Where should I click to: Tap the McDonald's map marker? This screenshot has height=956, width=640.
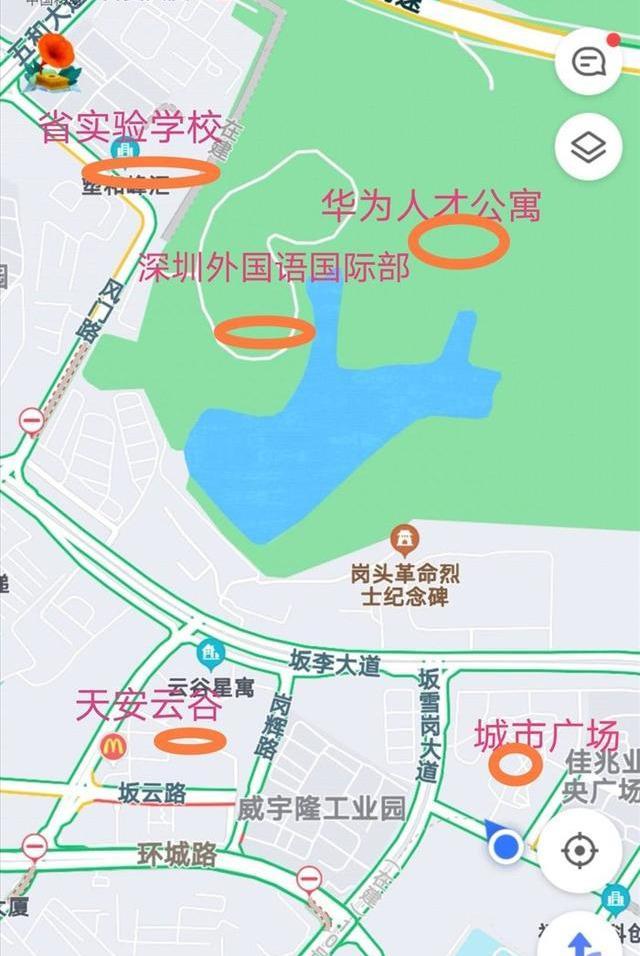click(x=113, y=746)
